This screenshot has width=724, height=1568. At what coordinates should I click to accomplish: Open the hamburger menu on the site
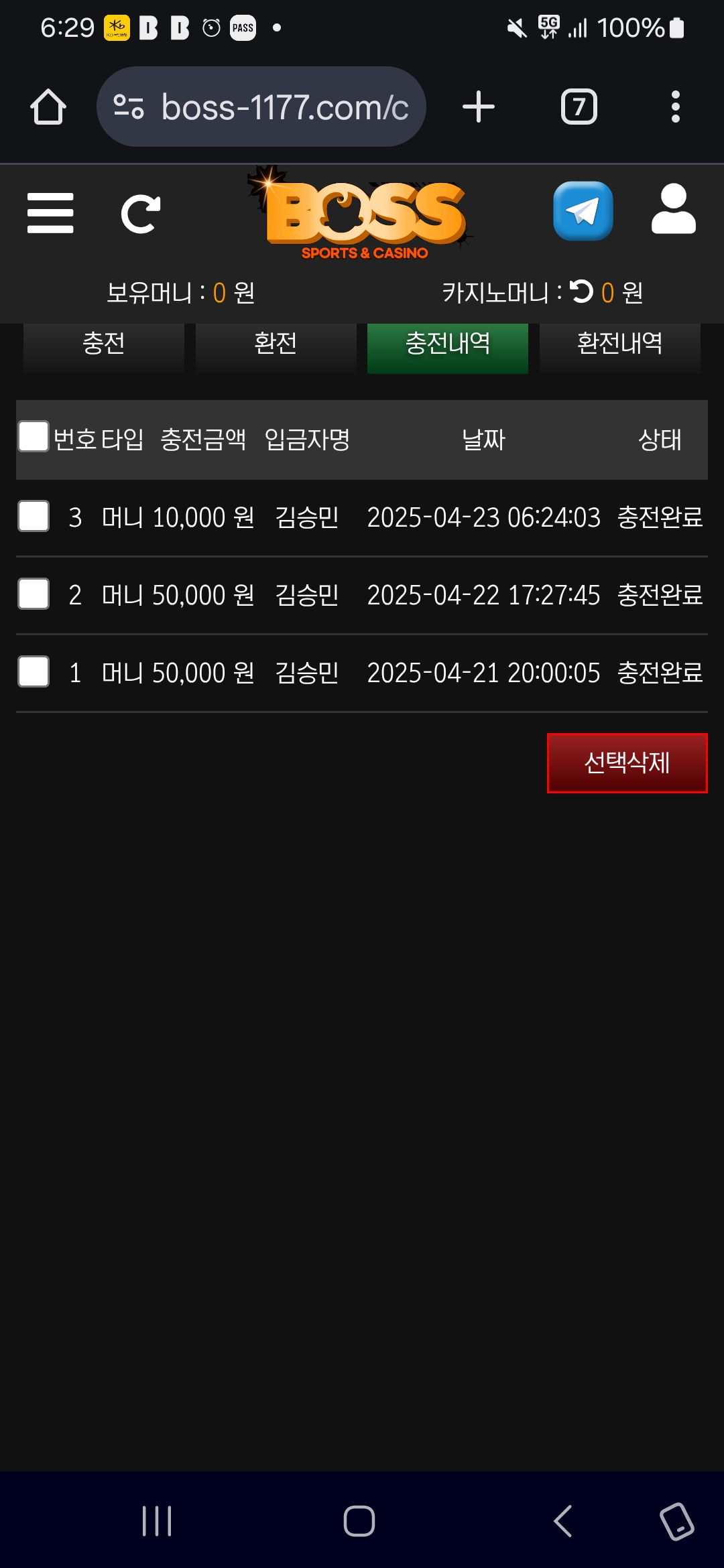(50, 213)
